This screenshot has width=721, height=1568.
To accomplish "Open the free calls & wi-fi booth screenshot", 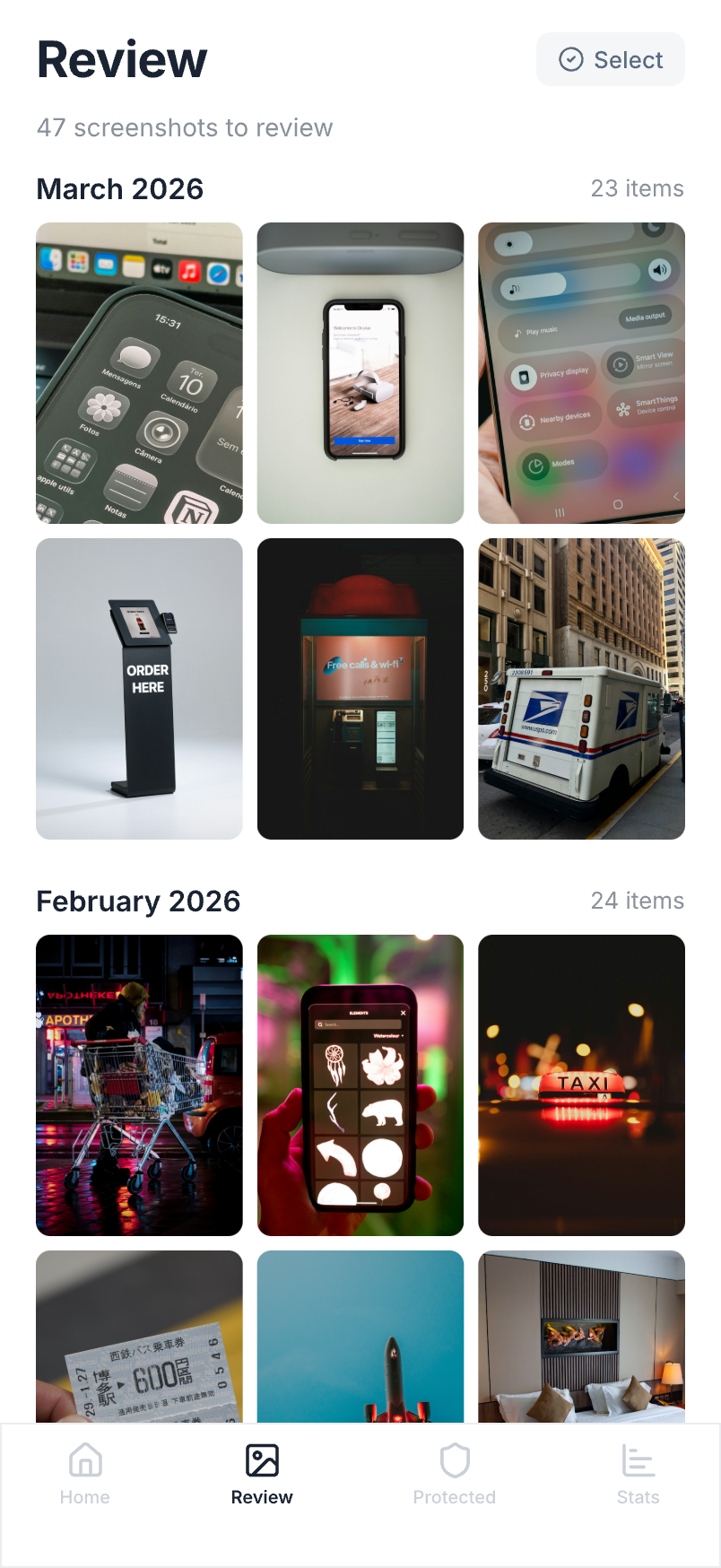I will pos(360,689).
